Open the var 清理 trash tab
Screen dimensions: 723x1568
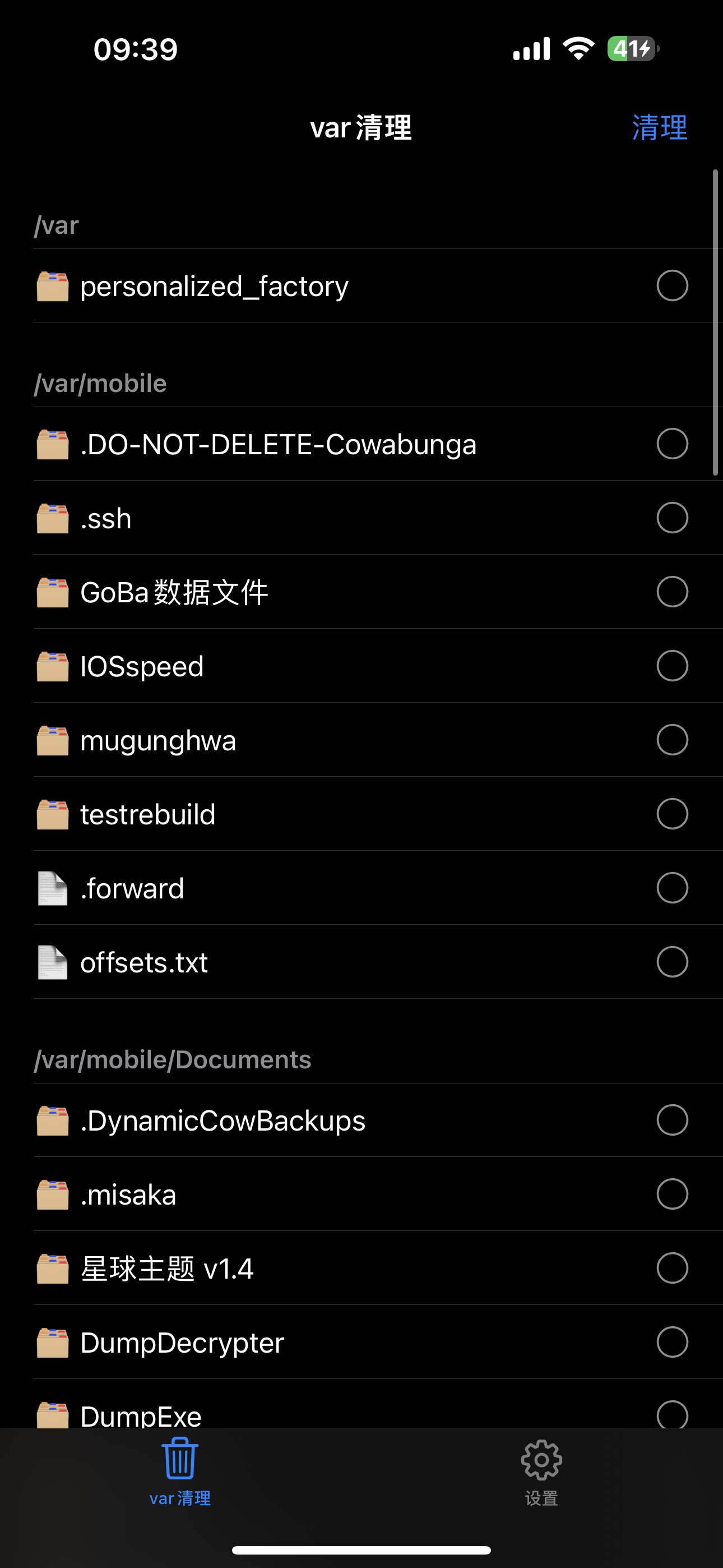tap(180, 1471)
